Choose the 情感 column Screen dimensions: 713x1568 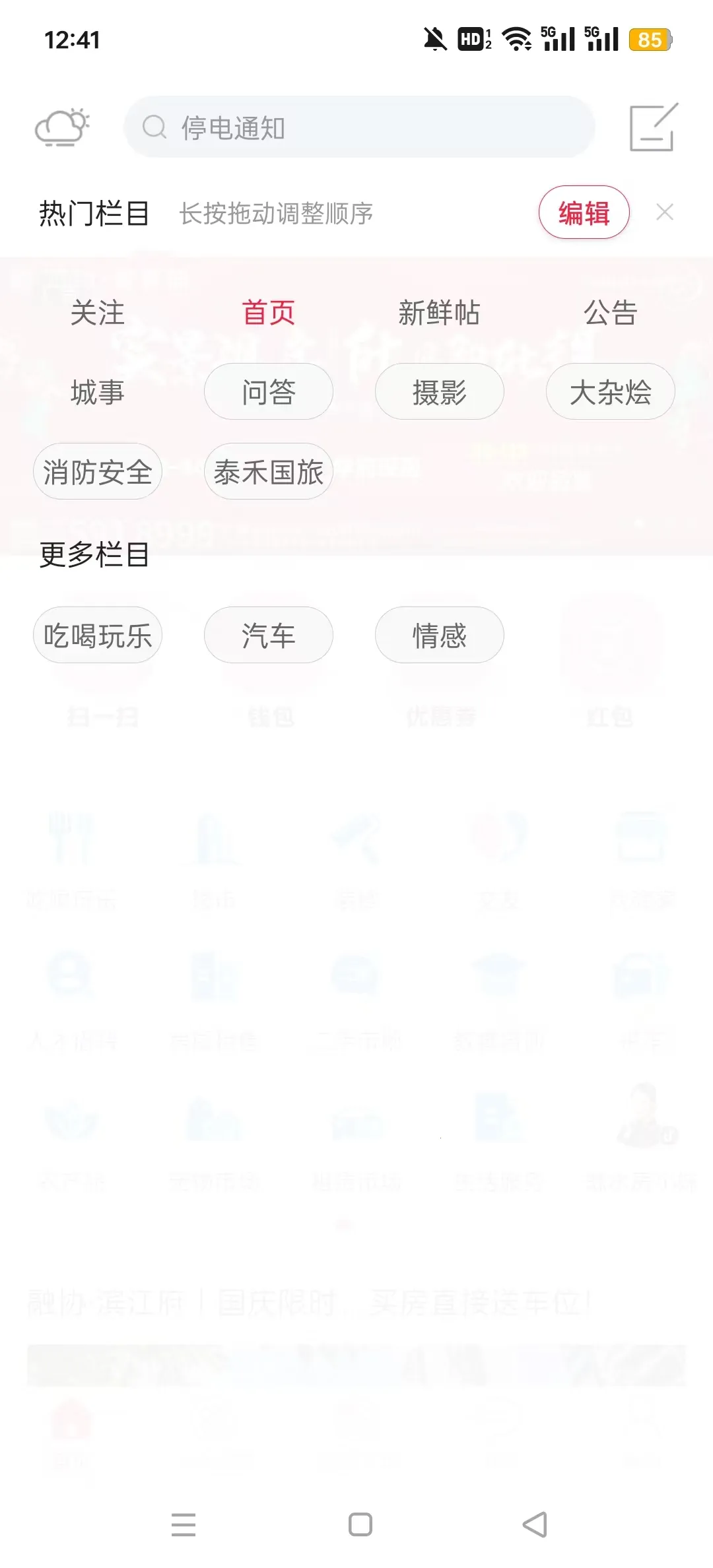pos(439,636)
